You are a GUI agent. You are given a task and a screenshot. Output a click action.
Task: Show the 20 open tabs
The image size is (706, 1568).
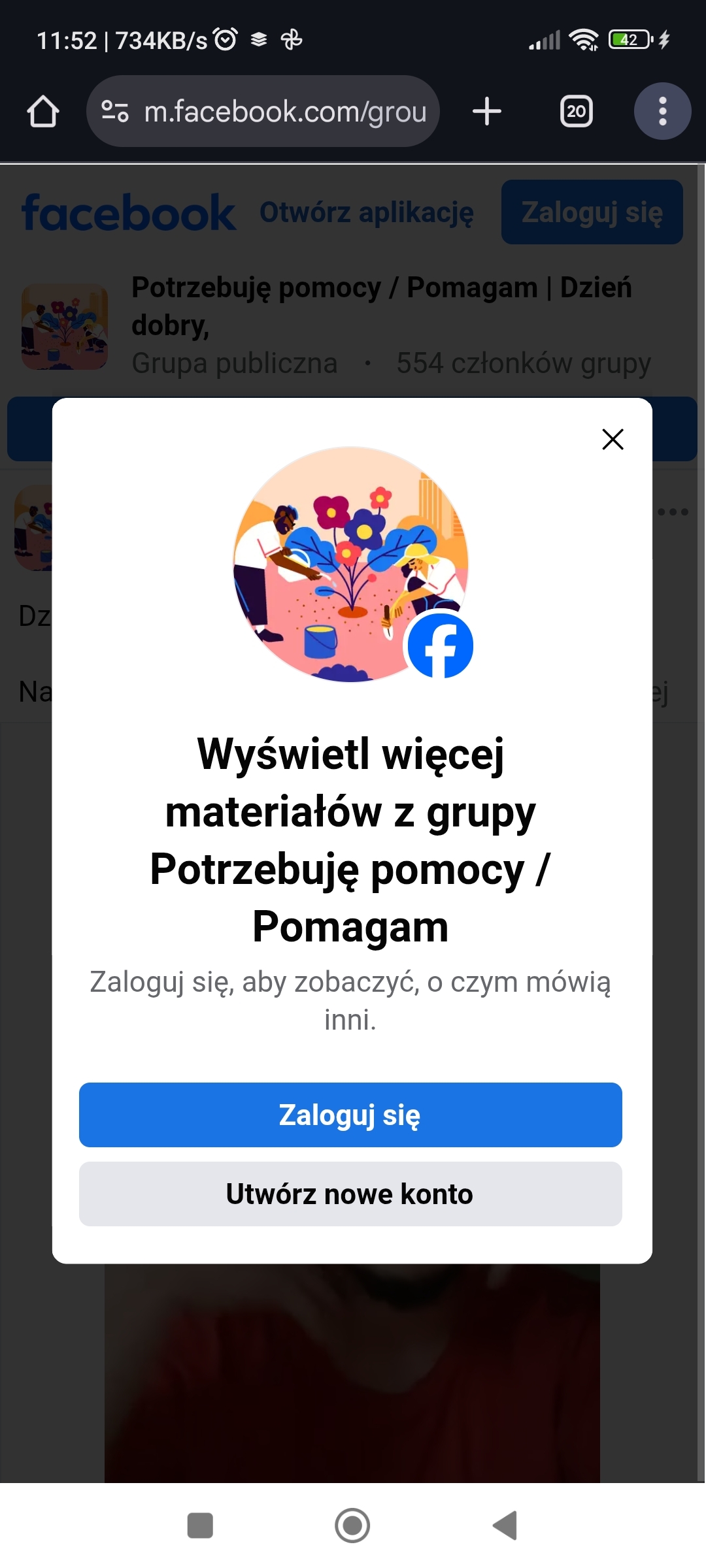(x=576, y=112)
